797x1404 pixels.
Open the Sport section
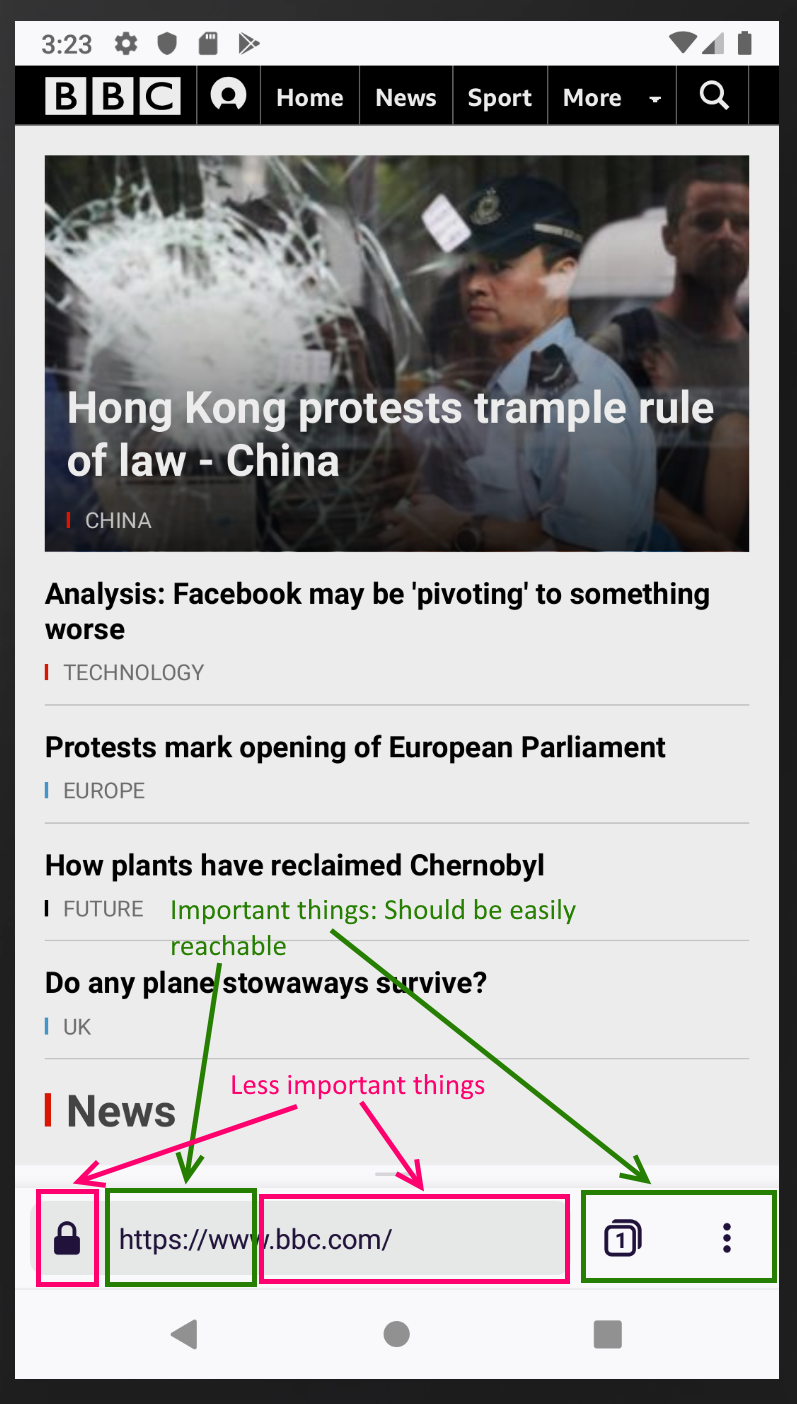[500, 98]
